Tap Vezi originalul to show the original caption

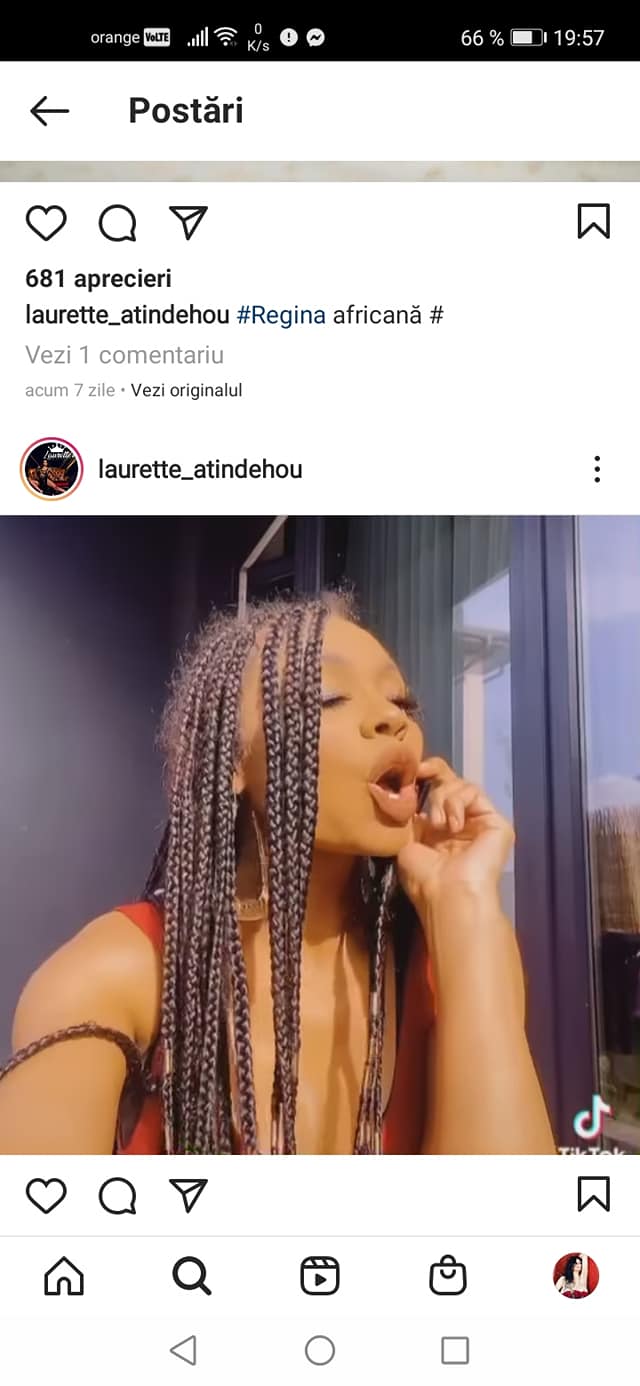point(187,390)
